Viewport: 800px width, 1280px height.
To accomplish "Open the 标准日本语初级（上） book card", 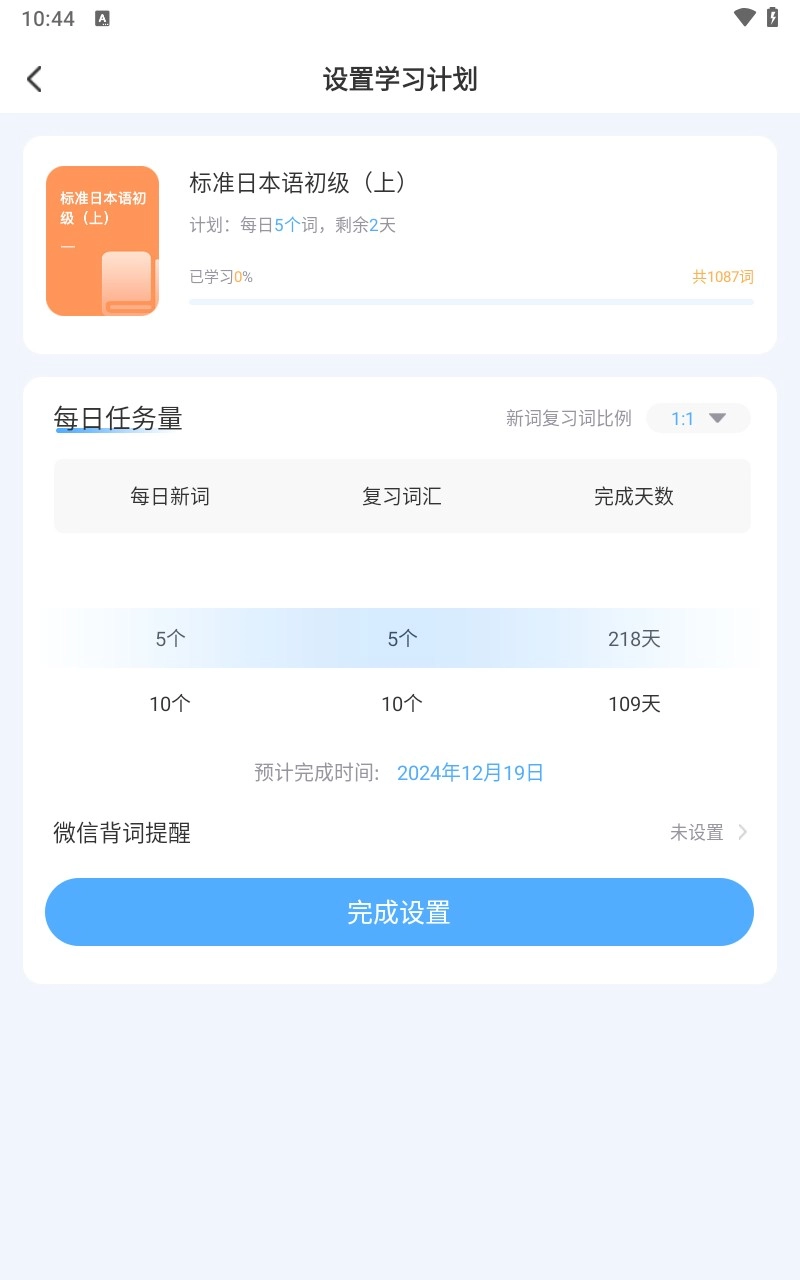I will (400, 244).
